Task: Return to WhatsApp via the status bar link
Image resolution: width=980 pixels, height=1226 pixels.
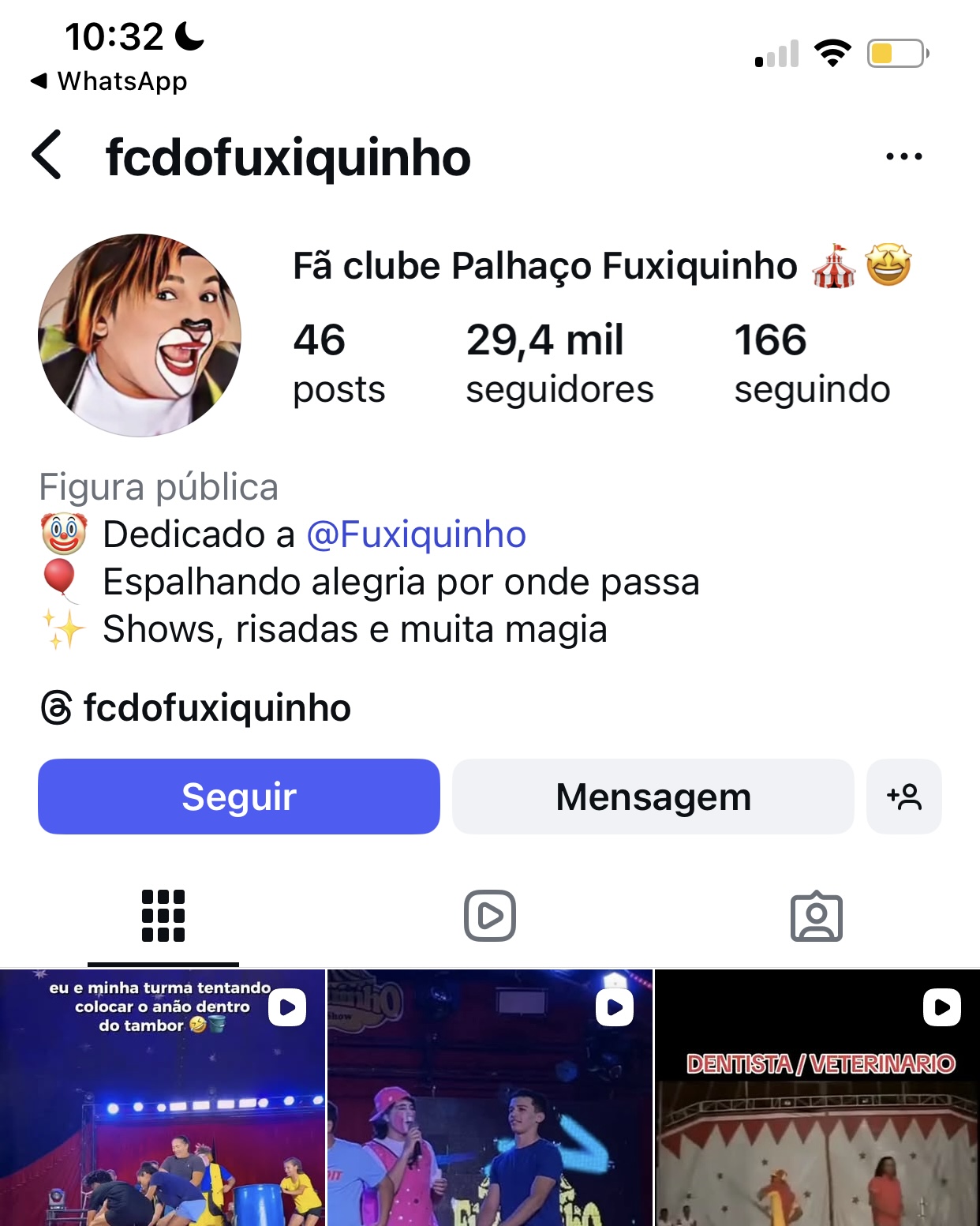Action: pos(109,81)
